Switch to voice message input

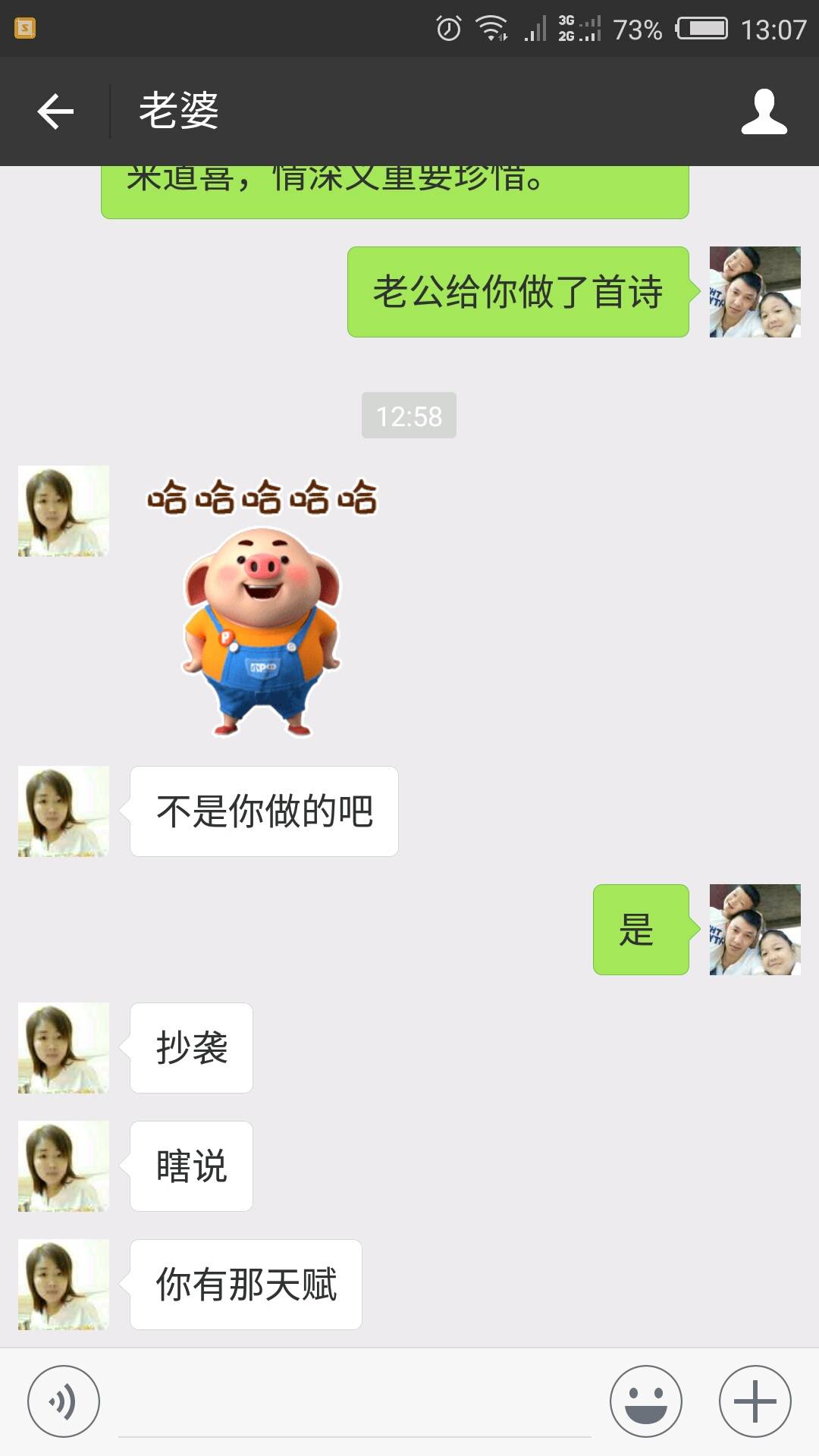point(64,1401)
